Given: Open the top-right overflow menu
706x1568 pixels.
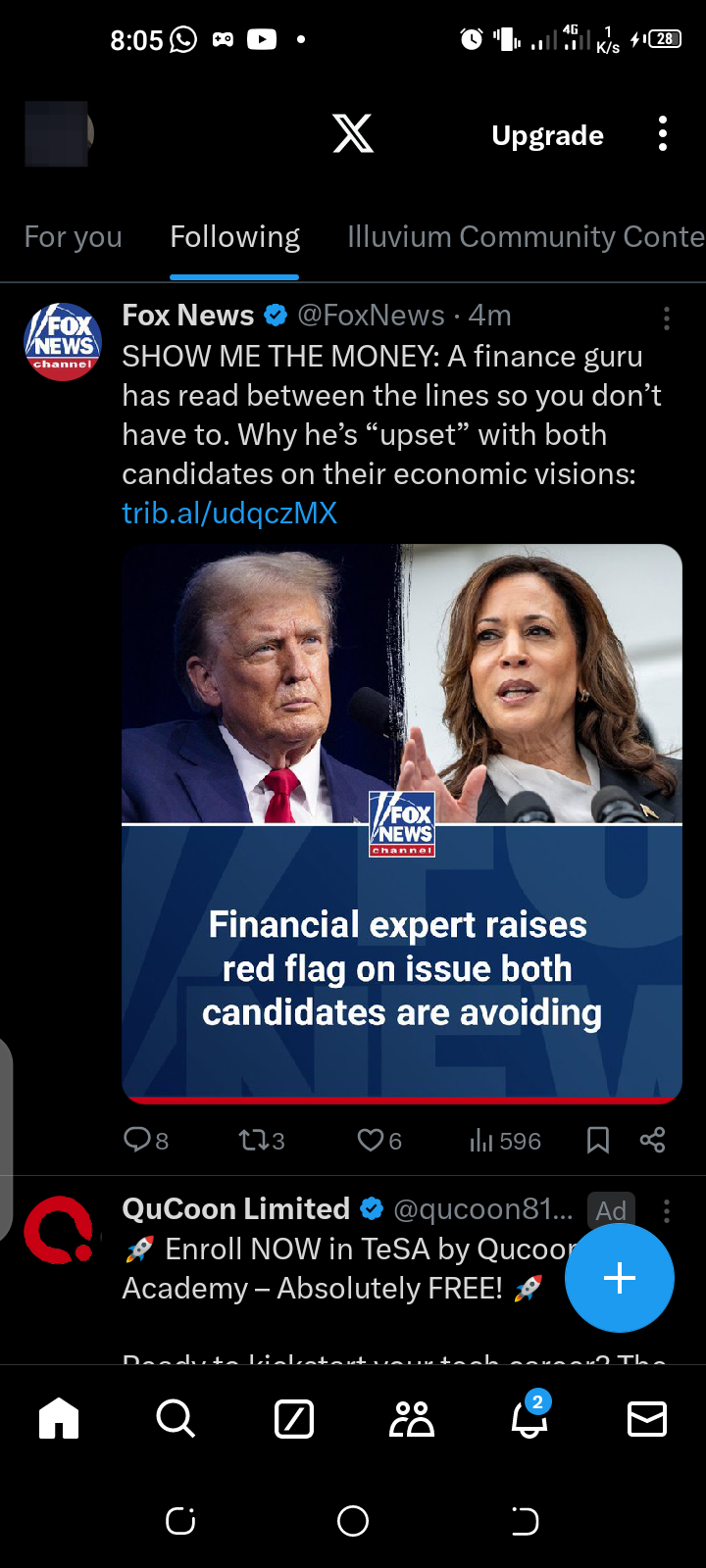Looking at the screenshot, I should point(663,134).
